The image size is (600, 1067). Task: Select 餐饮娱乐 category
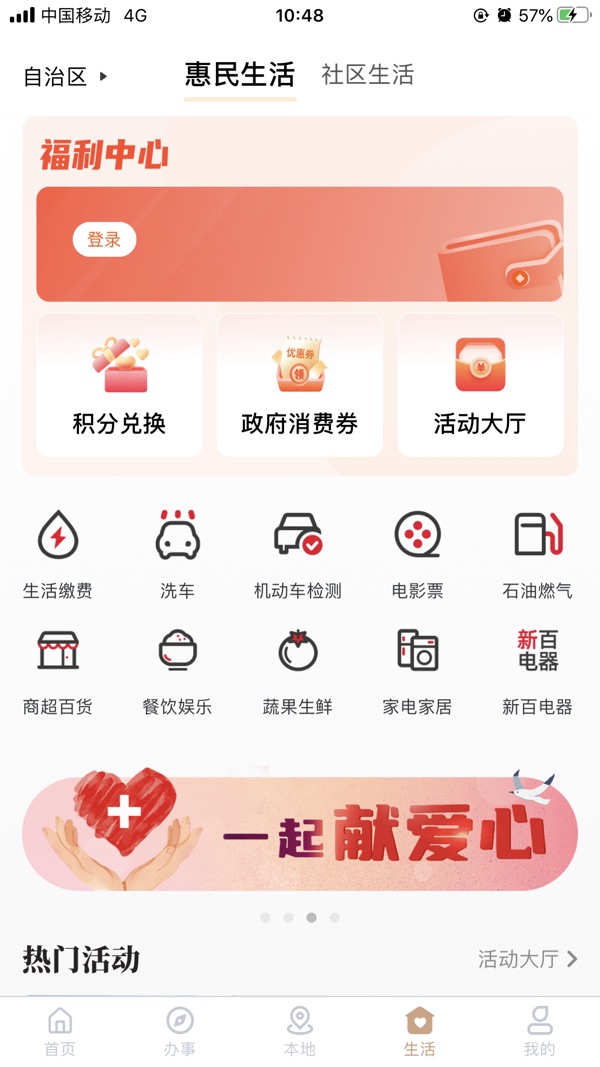pos(178,671)
